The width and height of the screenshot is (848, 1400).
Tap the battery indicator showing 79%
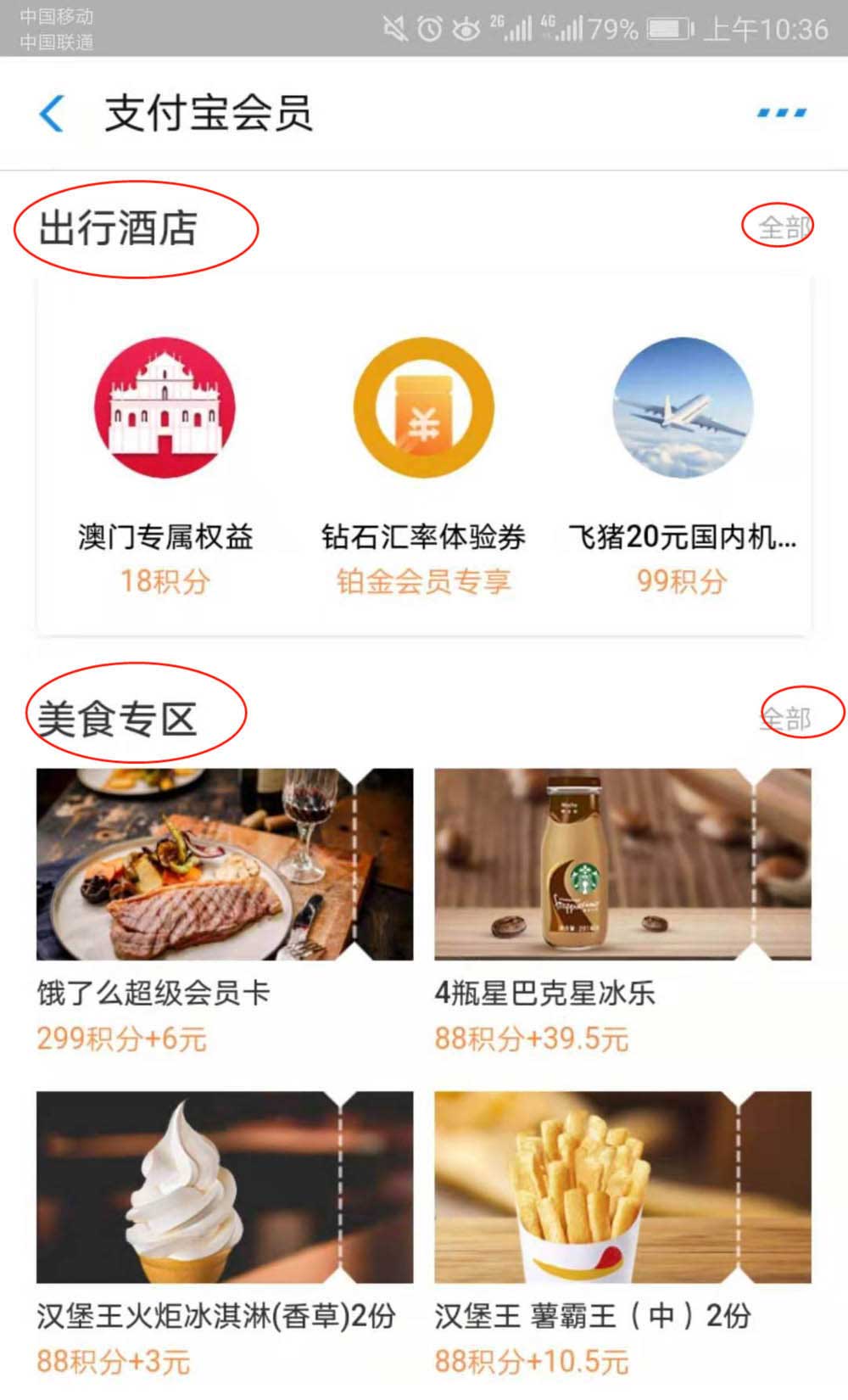[666, 25]
